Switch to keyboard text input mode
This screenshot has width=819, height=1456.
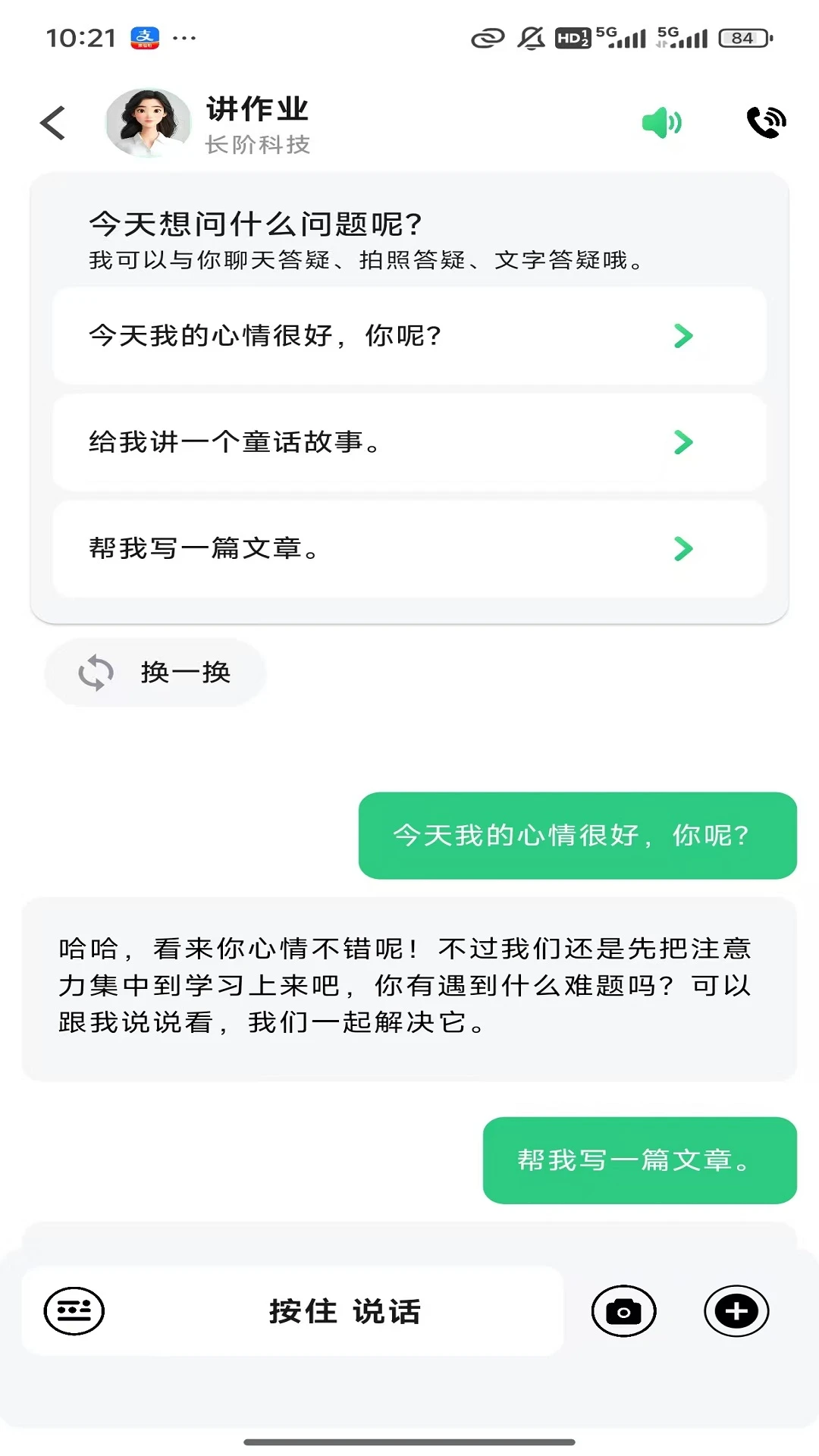(72, 1310)
